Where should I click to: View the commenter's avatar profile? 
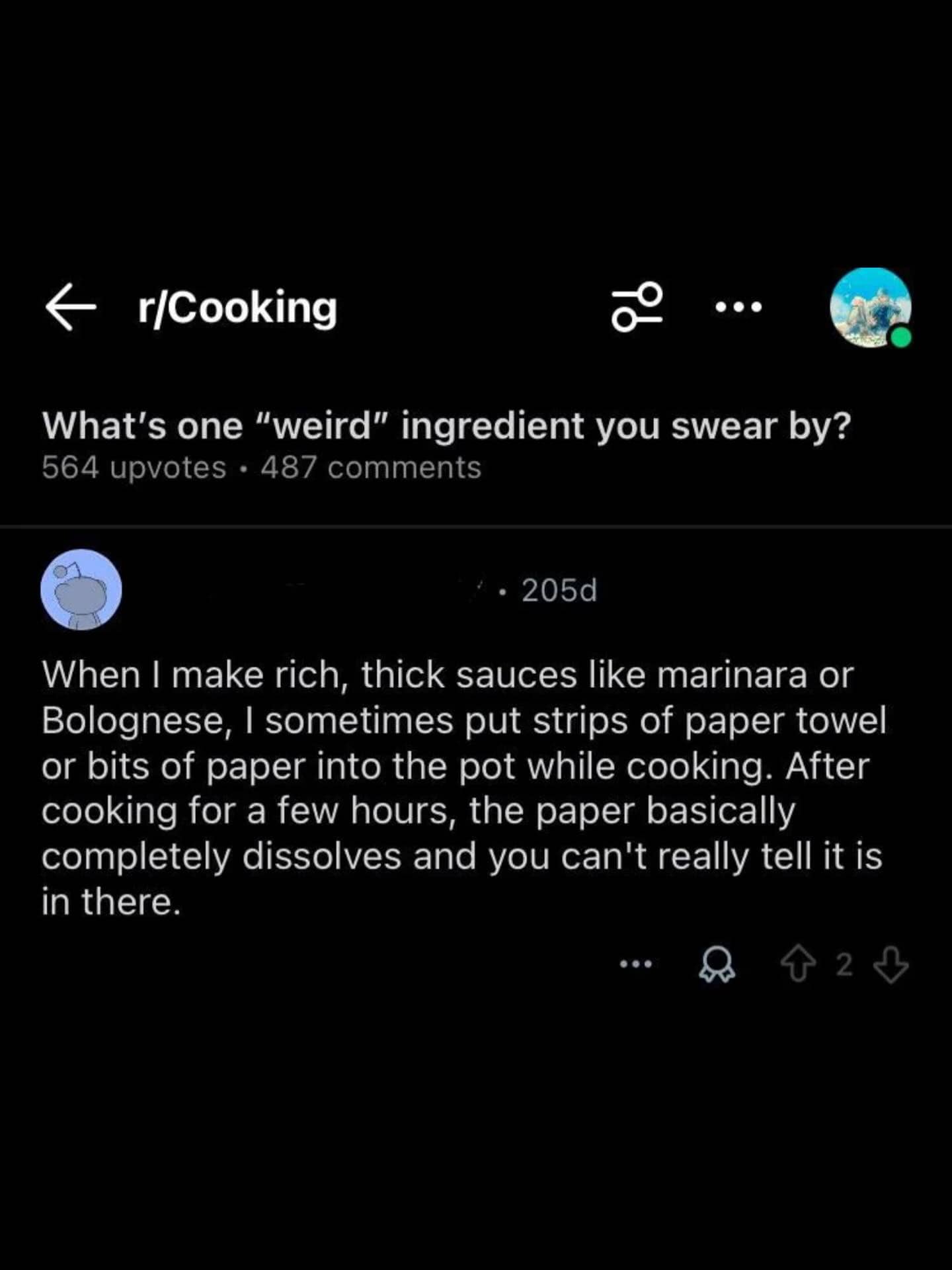point(81,589)
